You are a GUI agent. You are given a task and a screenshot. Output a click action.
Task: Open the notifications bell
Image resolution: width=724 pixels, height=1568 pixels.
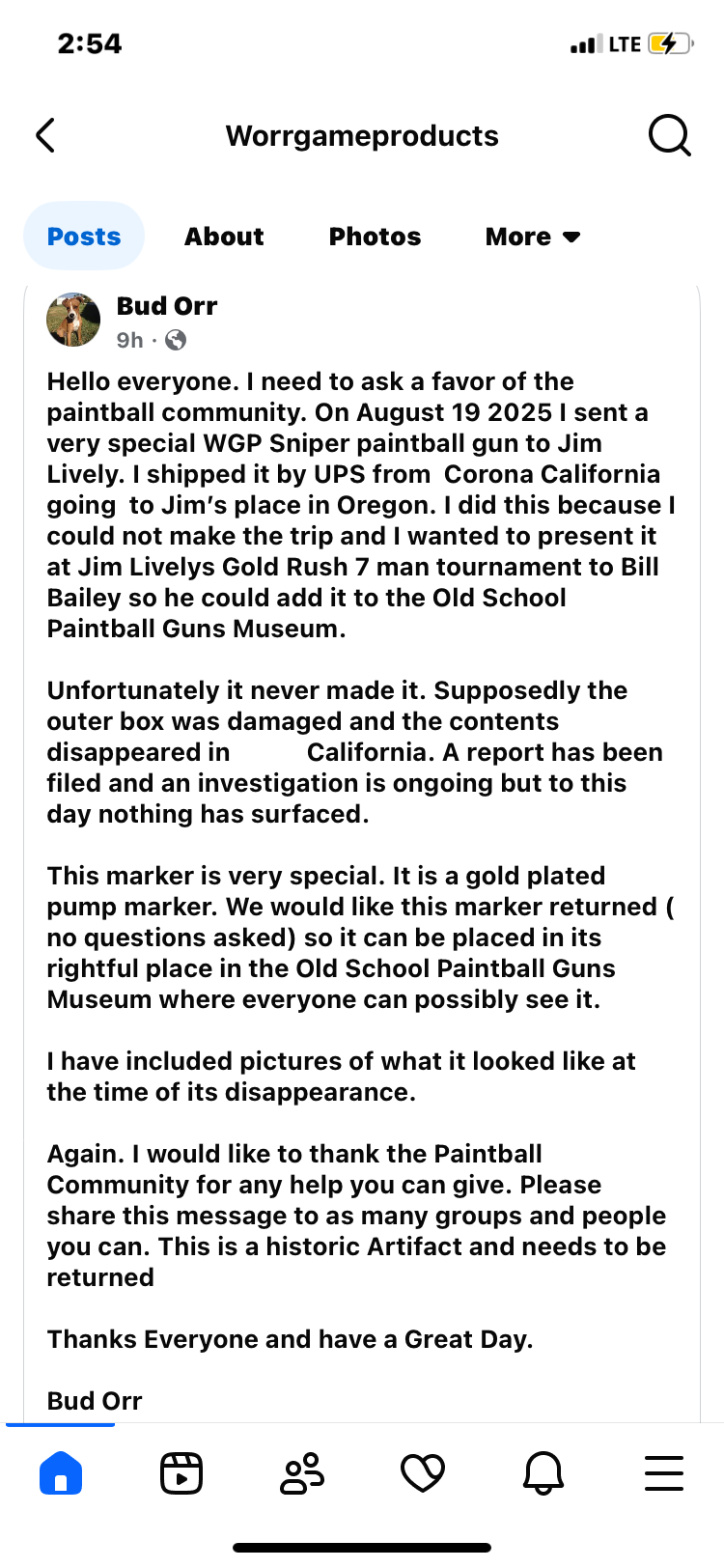[x=543, y=1473]
